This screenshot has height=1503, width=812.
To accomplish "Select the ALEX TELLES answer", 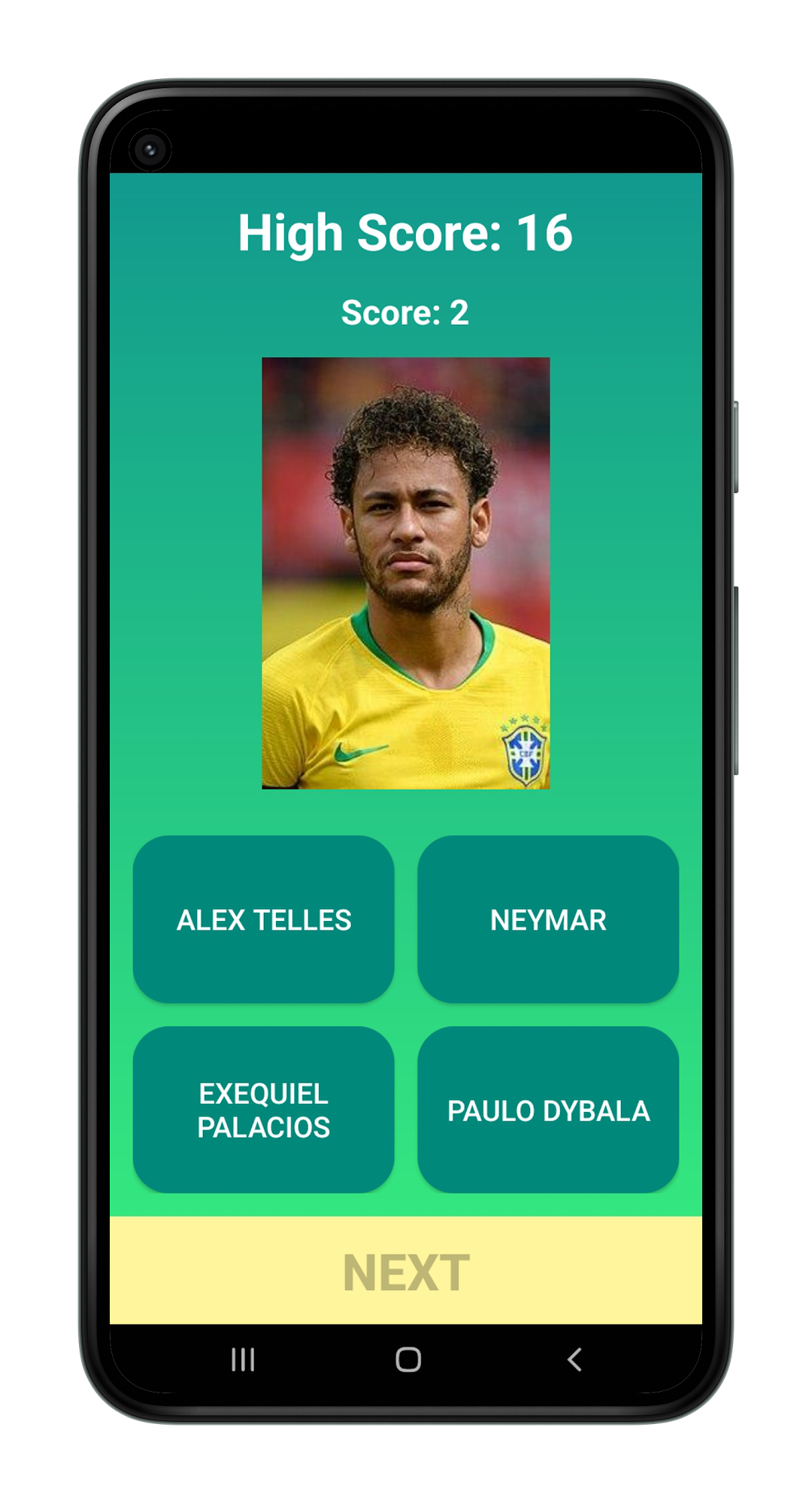I will tap(263, 919).
